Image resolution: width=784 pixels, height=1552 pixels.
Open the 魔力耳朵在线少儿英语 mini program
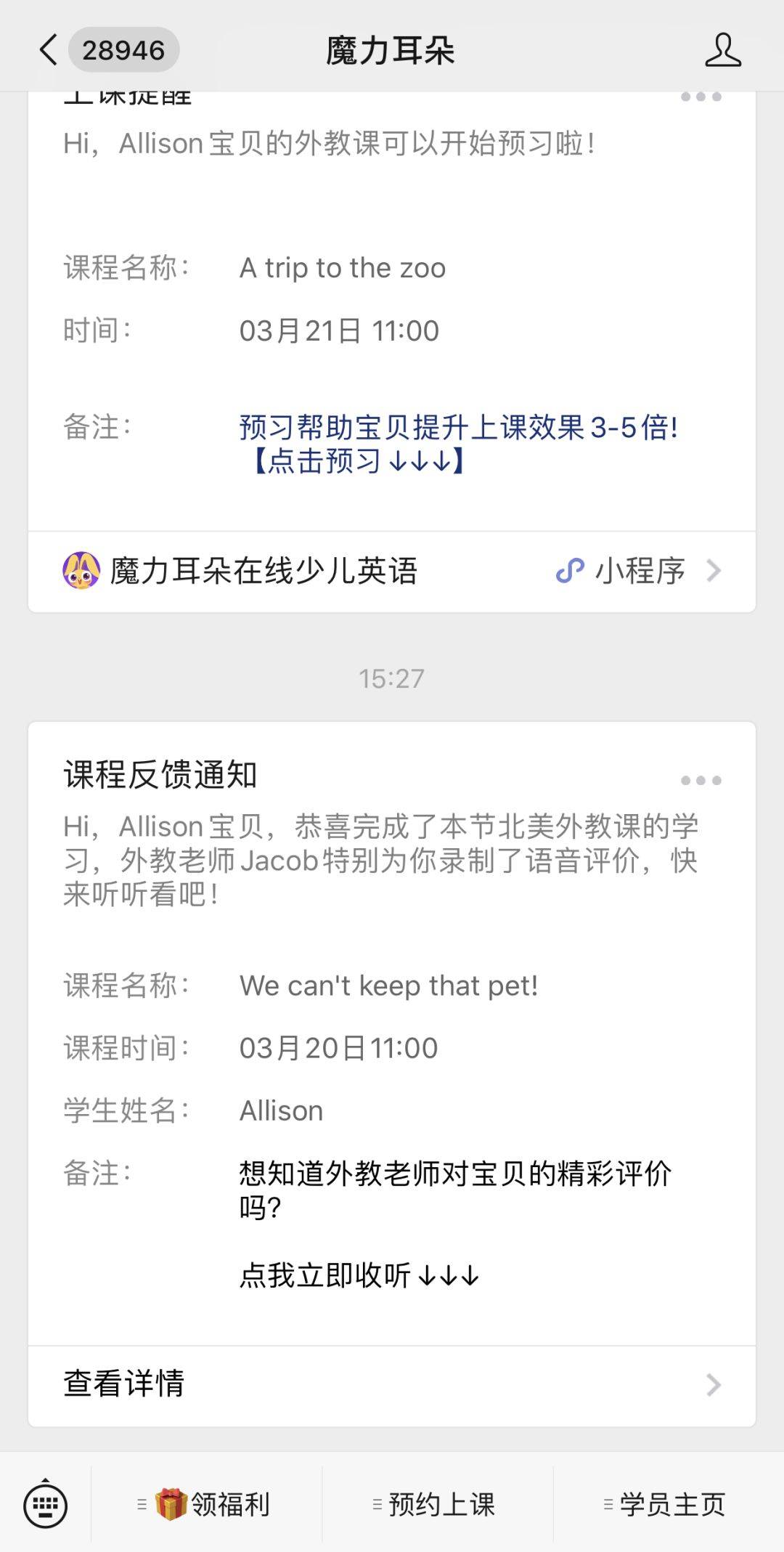pos(392,571)
